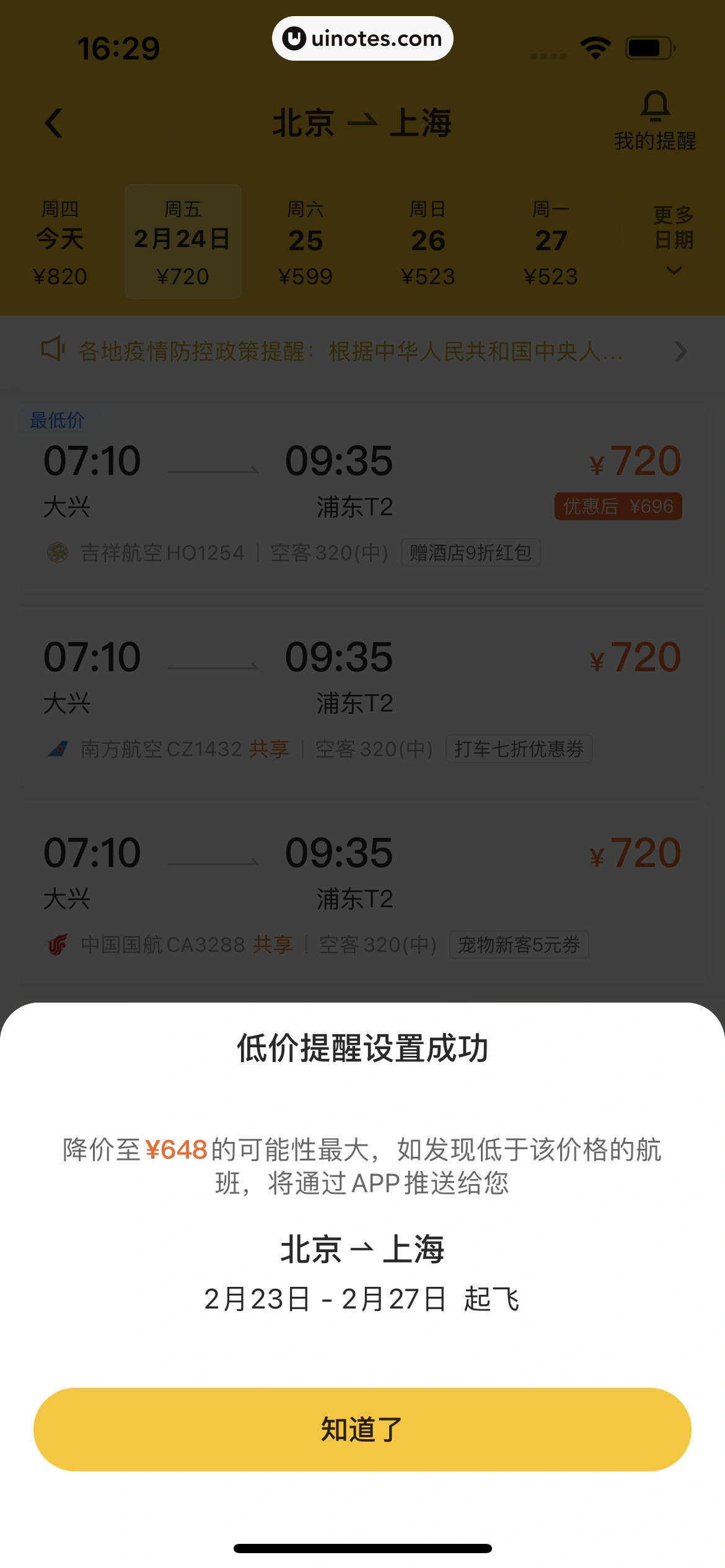The height and width of the screenshot is (1568, 725).
Task: Expand 更多日期 calendar
Action: [x=674, y=242]
